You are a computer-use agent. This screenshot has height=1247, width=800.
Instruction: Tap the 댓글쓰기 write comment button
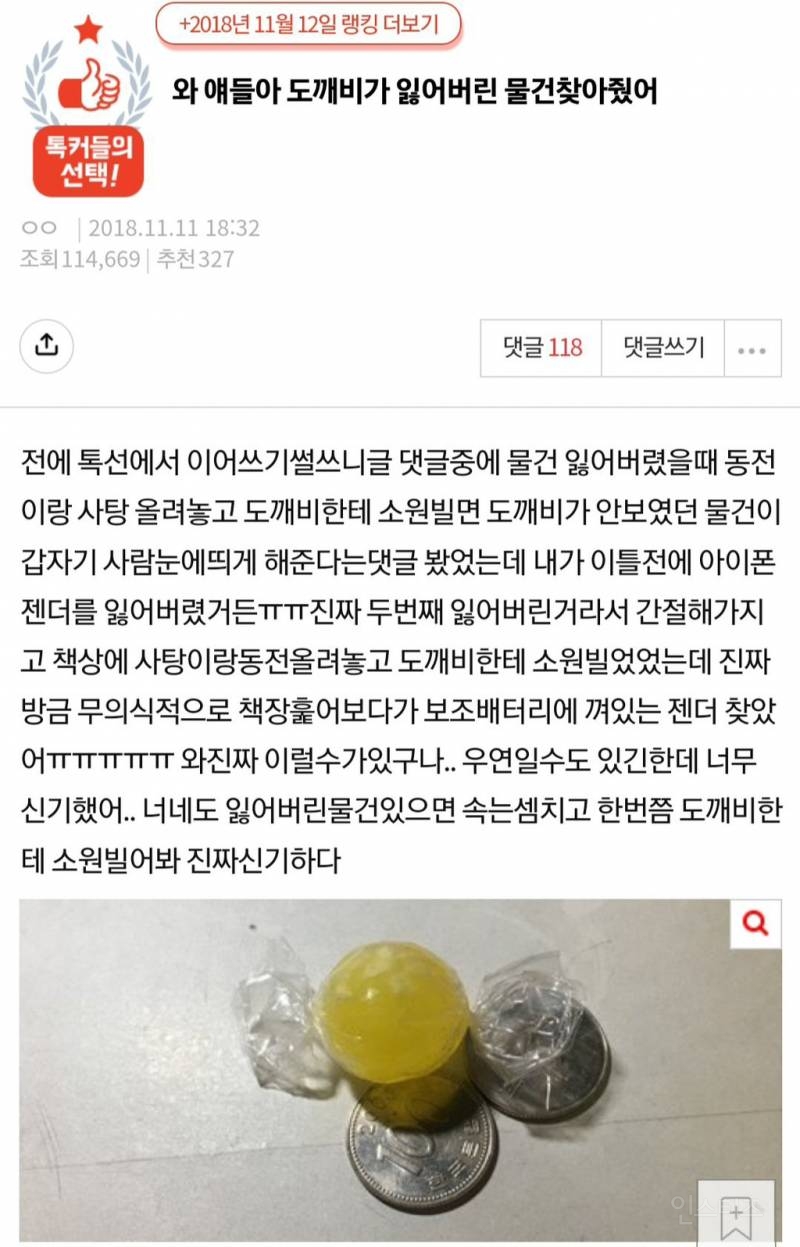tap(663, 348)
